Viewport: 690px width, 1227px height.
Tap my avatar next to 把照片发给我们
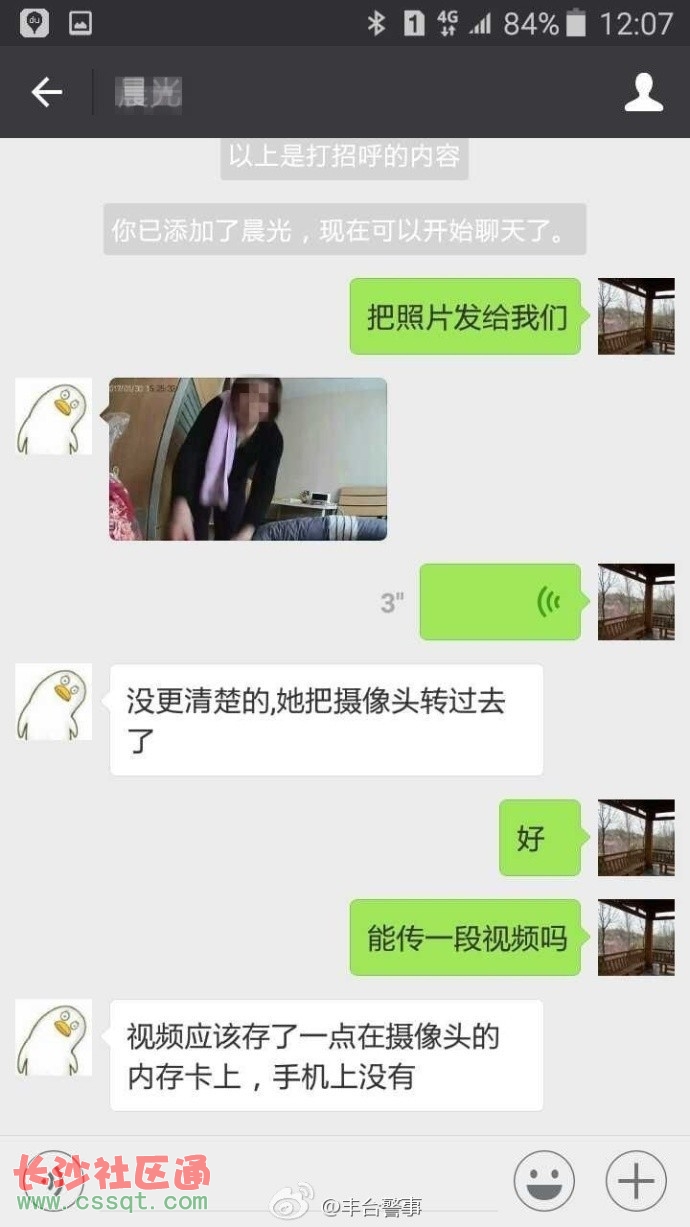(x=636, y=316)
